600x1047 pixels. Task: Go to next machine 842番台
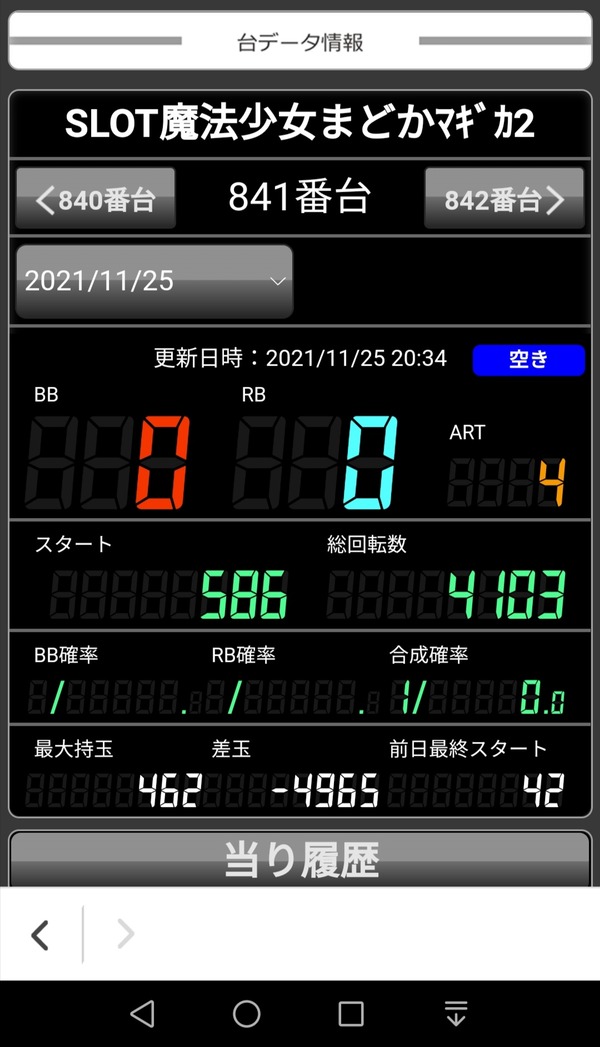coord(504,199)
